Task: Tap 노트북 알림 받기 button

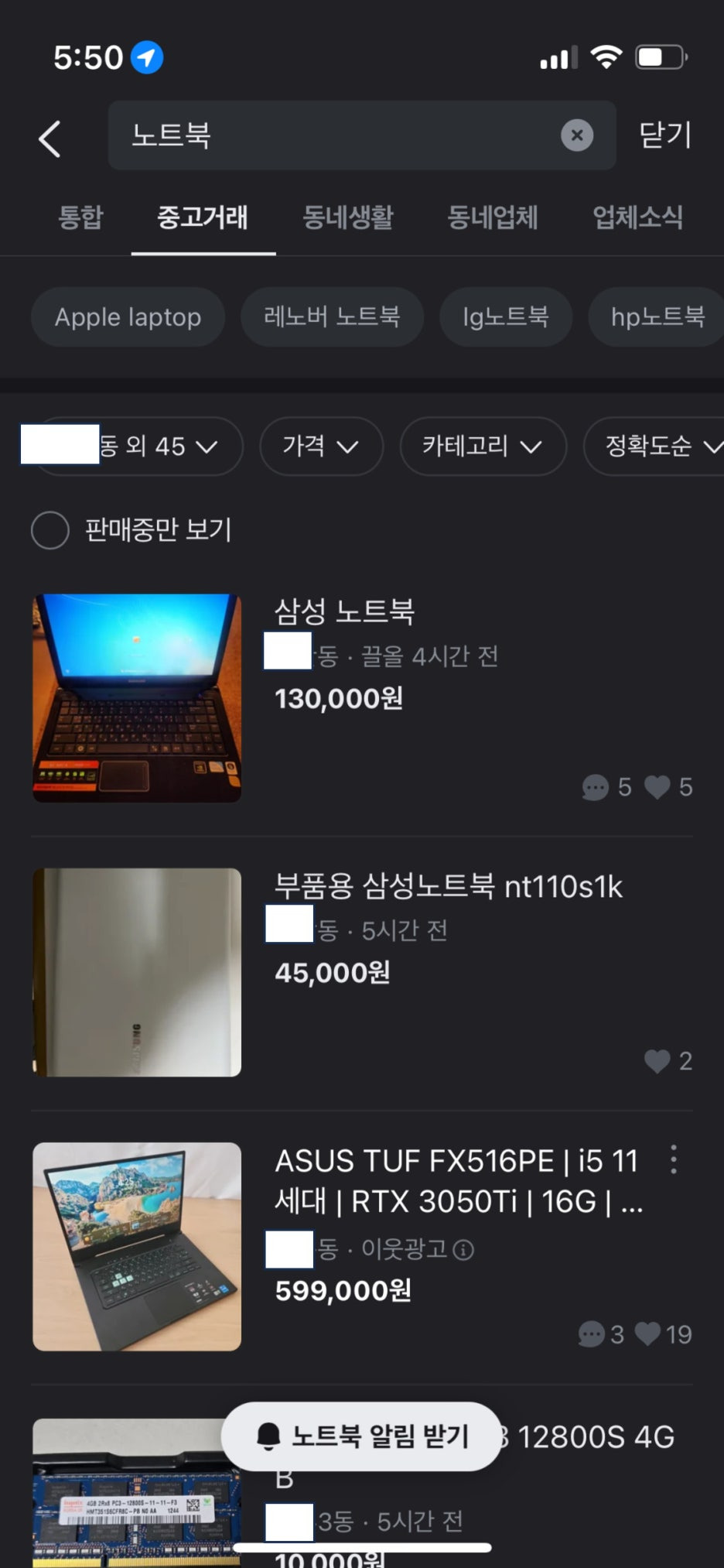Action: [x=361, y=1436]
